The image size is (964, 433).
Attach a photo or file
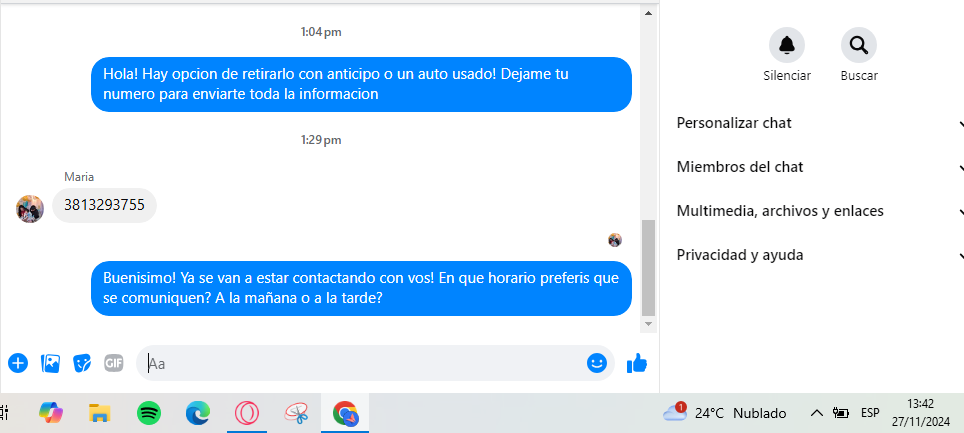coord(50,363)
